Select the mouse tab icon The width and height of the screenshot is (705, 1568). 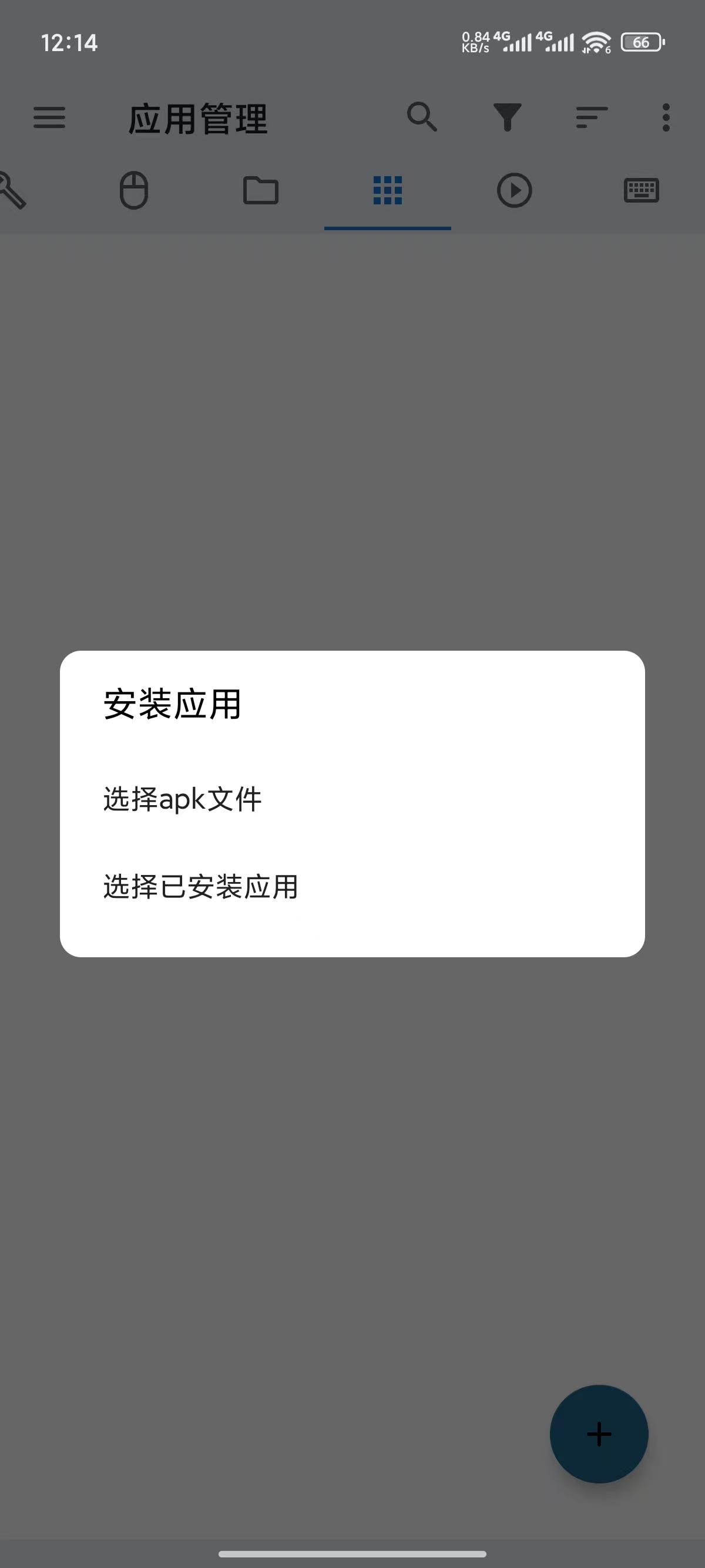[x=135, y=190]
